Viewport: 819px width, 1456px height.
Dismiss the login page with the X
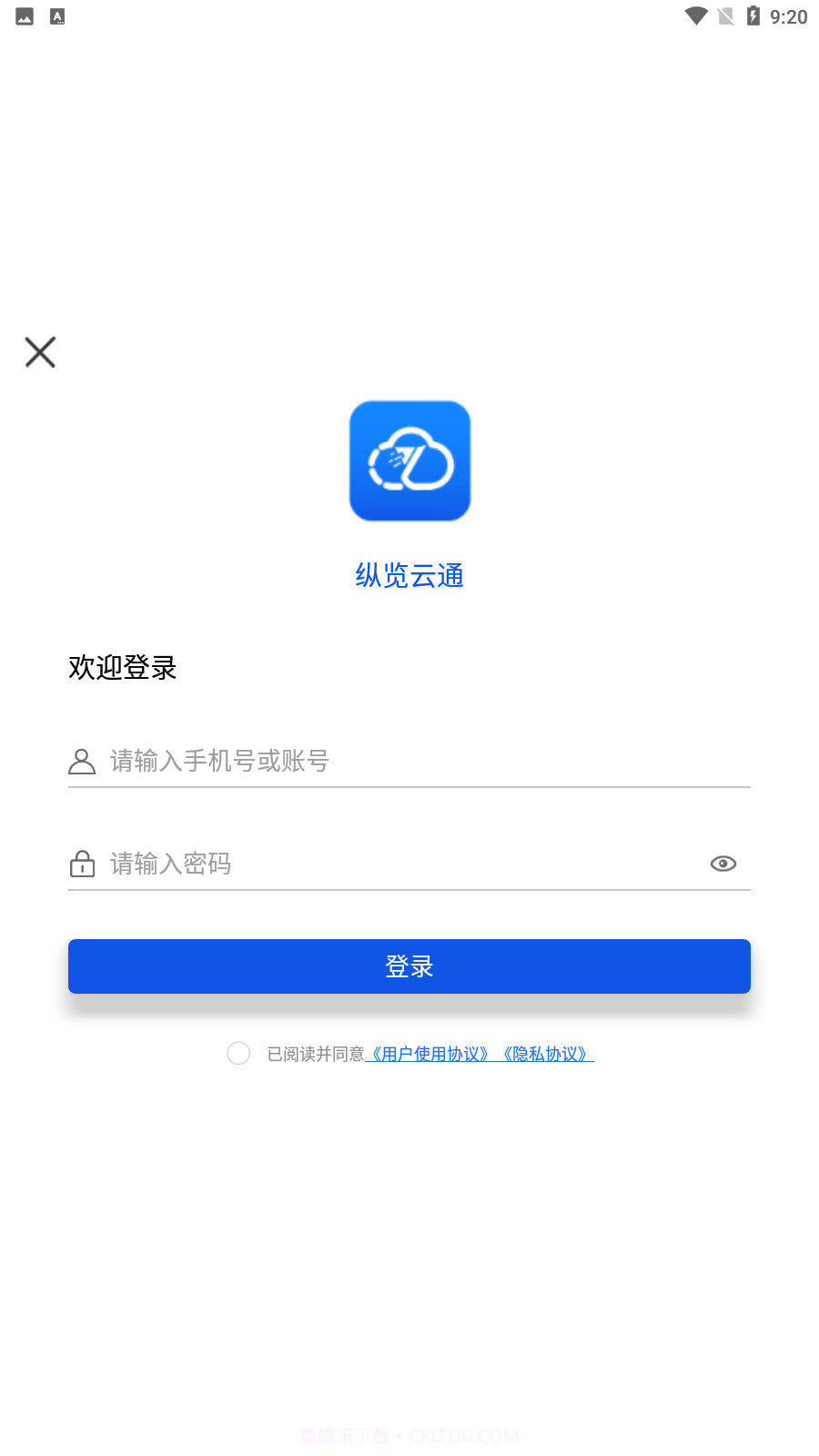[40, 352]
